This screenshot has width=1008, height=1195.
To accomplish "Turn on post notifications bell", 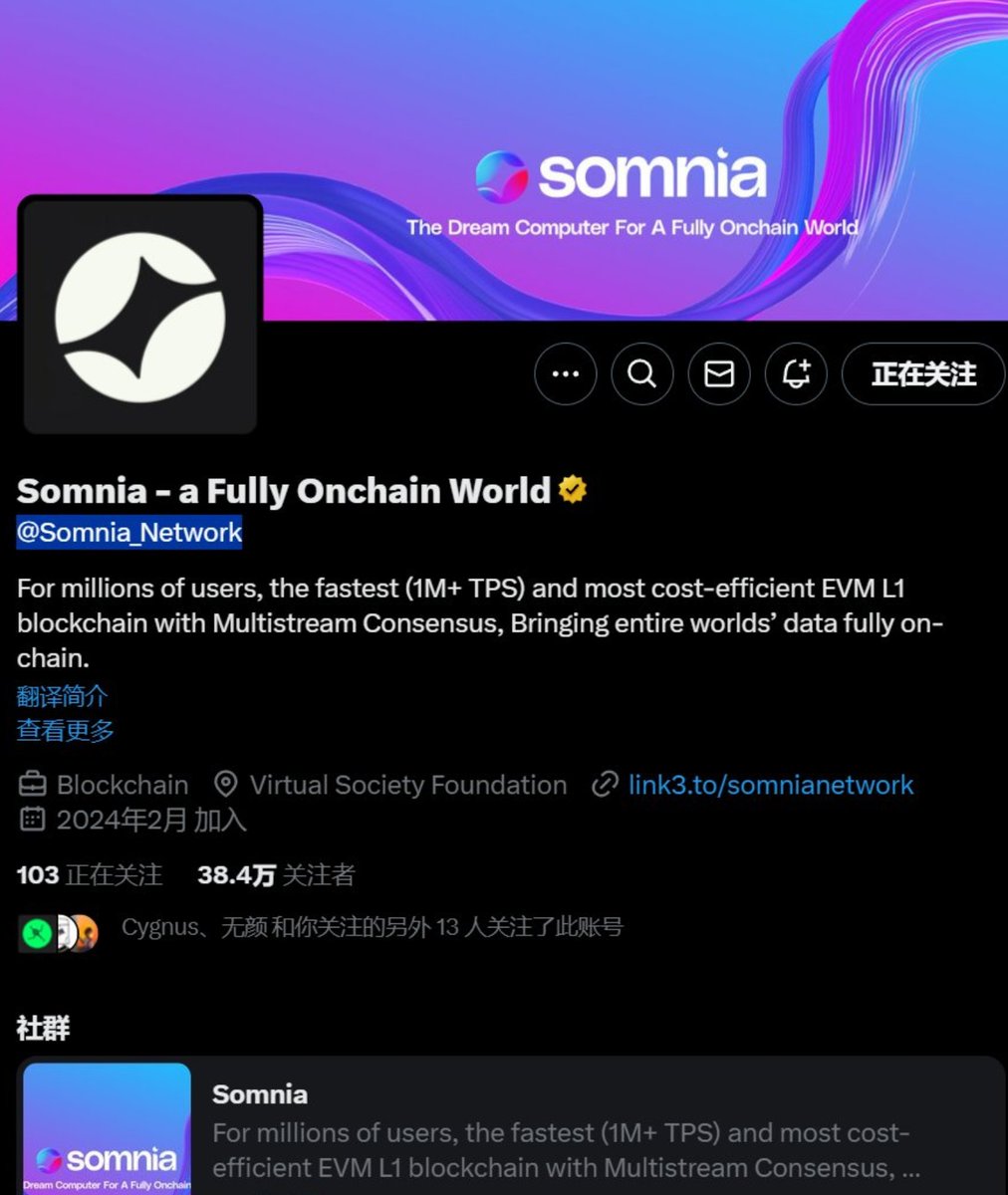I will (796, 374).
